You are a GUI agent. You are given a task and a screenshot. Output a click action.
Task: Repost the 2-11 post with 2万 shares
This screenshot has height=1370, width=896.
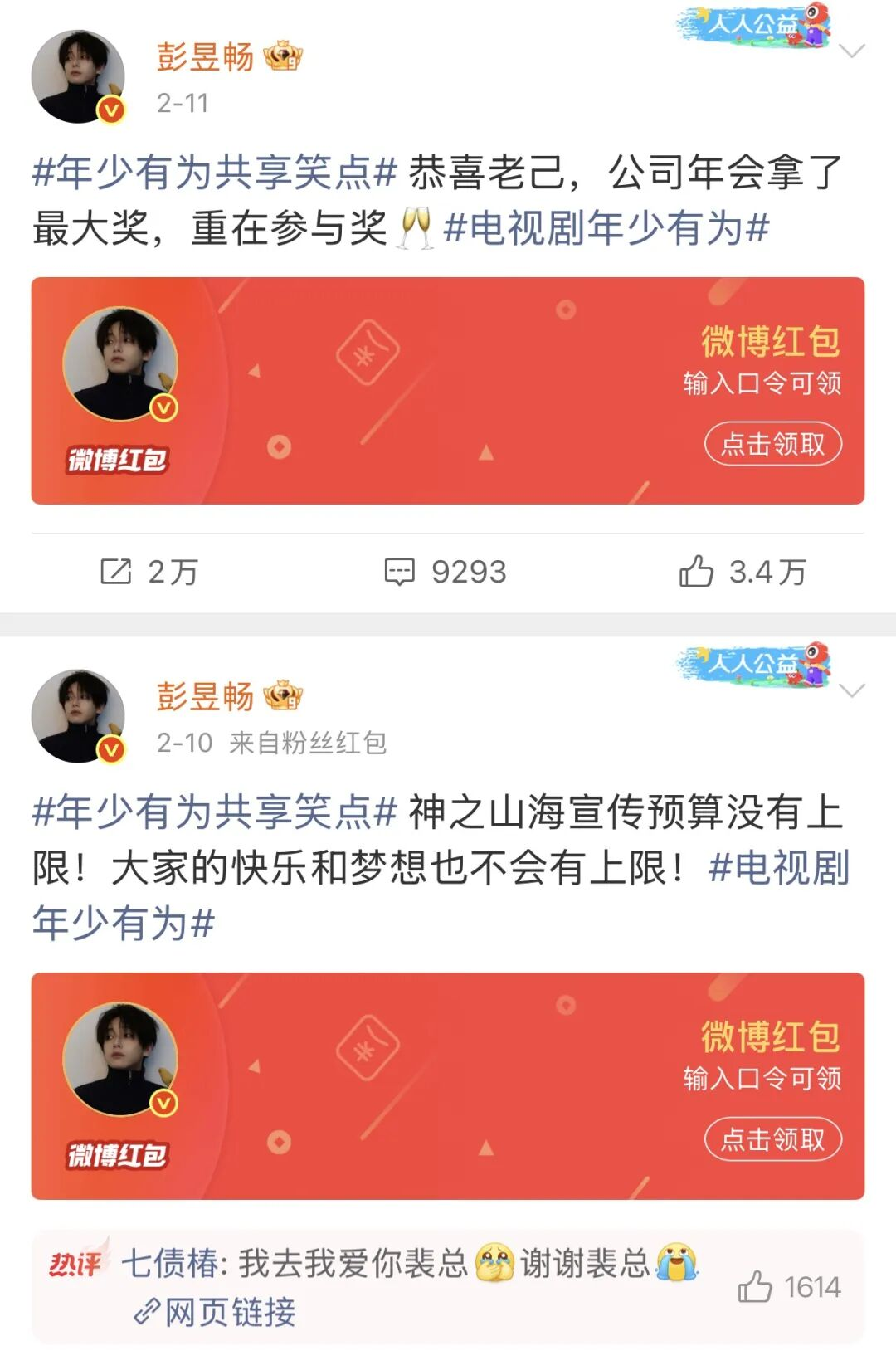coord(149,572)
